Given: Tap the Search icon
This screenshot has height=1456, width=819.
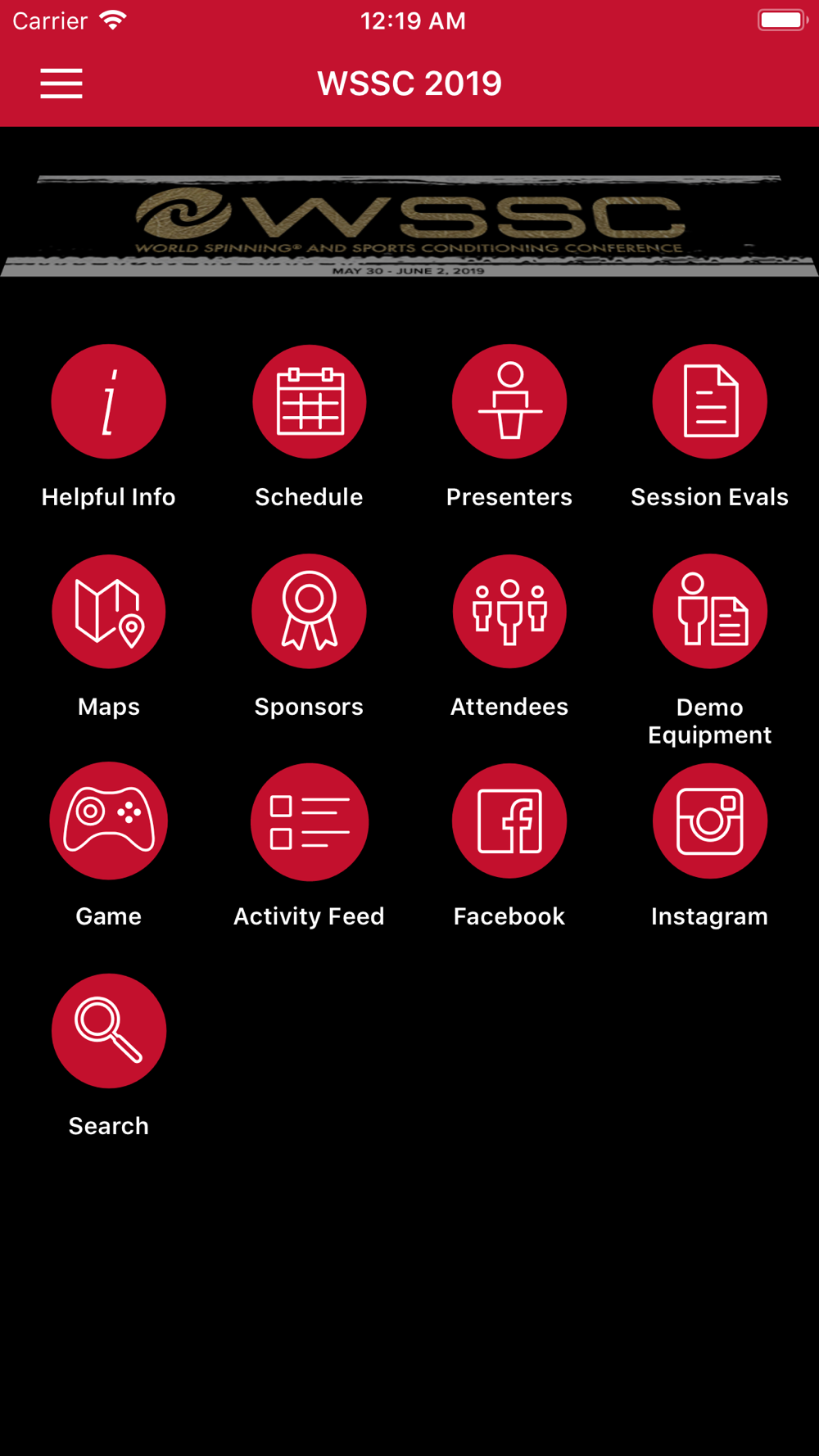Looking at the screenshot, I should [109, 1030].
